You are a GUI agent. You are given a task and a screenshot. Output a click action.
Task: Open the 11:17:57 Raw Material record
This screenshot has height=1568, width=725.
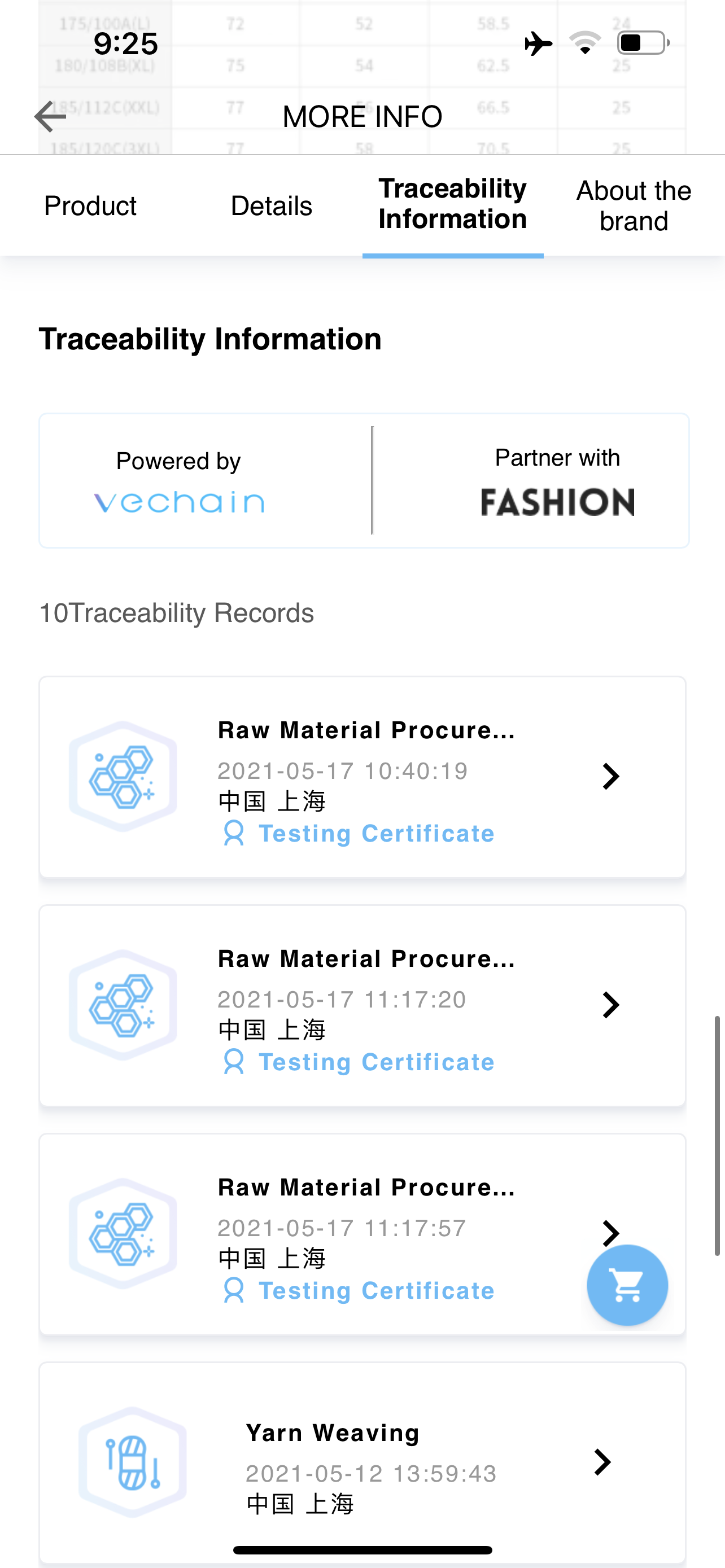363,1234
